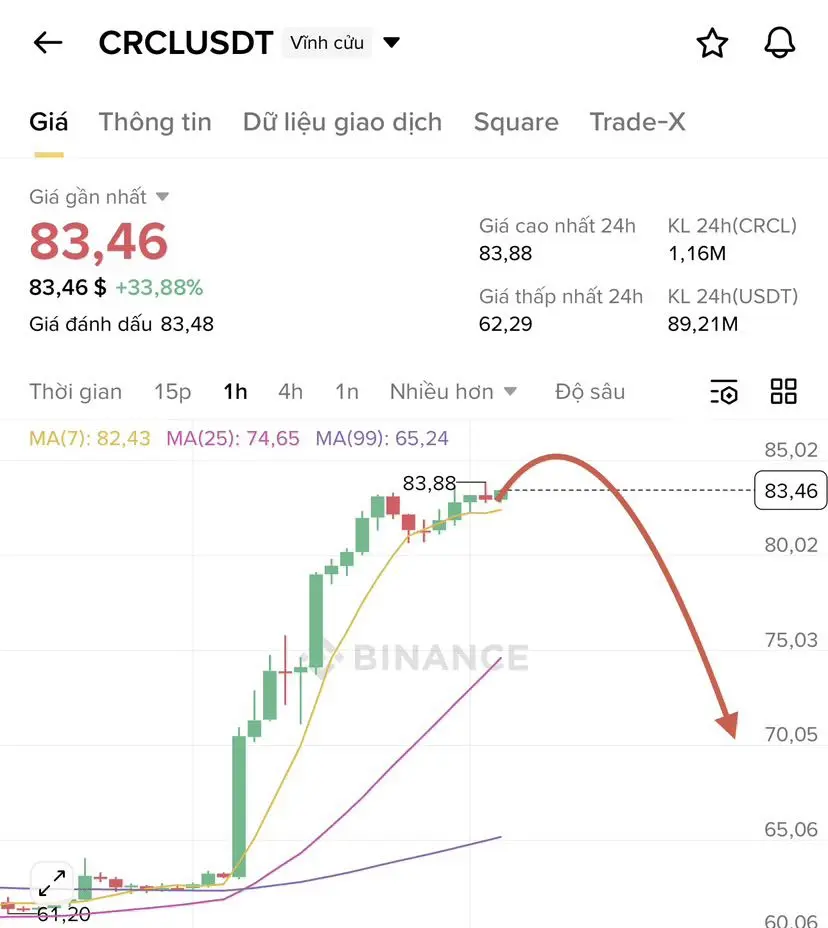Open the CRCLUSDT pair selector dropdown
Screen dimensions: 828x928
point(392,43)
